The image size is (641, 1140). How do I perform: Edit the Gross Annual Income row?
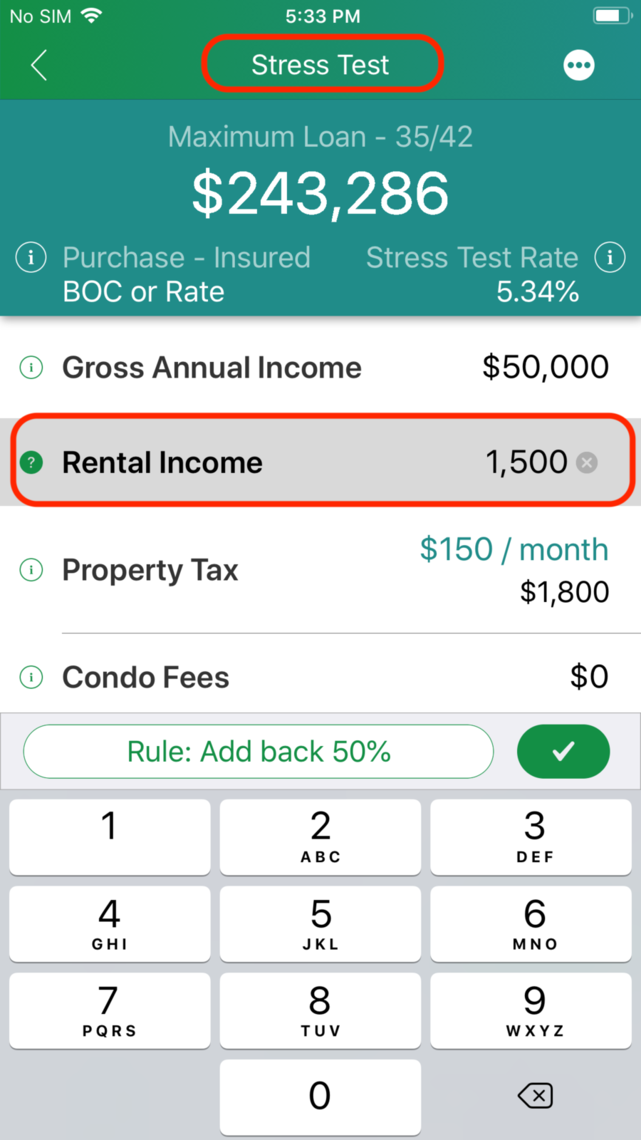pyautogui.click(x=320, y=368)
